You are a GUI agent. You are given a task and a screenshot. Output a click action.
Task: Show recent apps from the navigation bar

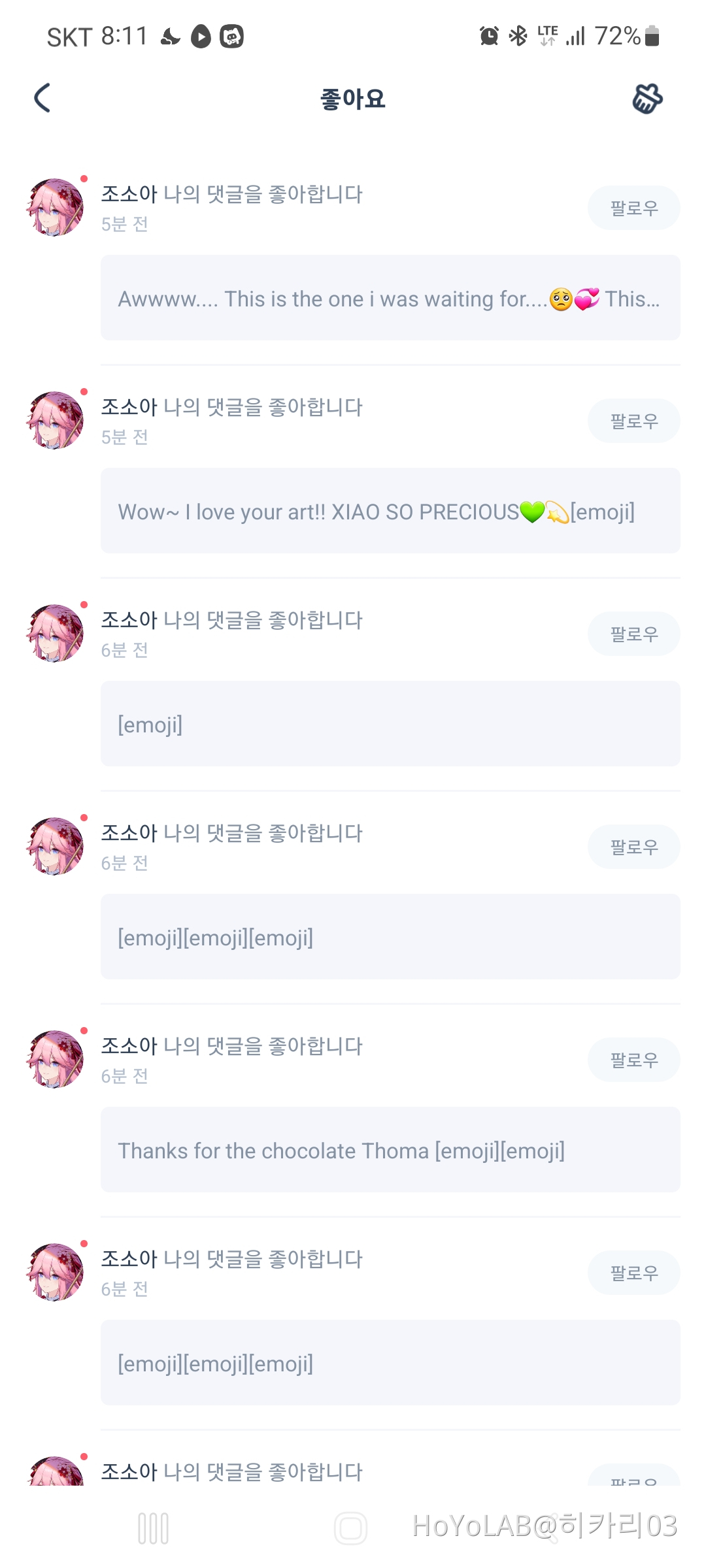click(154, 1528)
